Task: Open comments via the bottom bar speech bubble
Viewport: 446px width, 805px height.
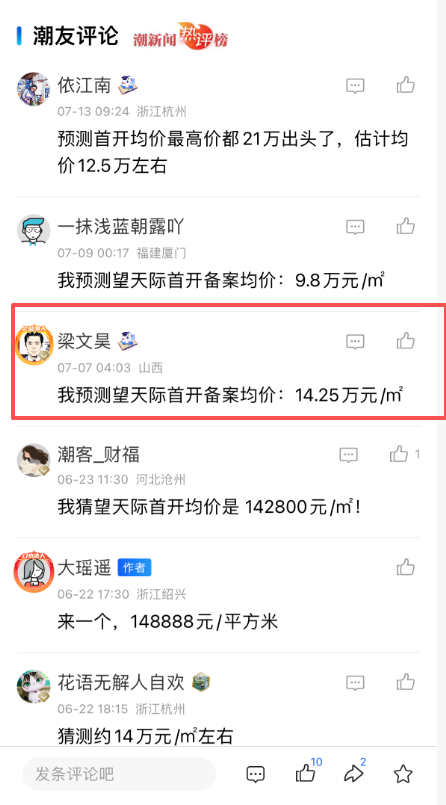Action: click(x=255, y=774)
